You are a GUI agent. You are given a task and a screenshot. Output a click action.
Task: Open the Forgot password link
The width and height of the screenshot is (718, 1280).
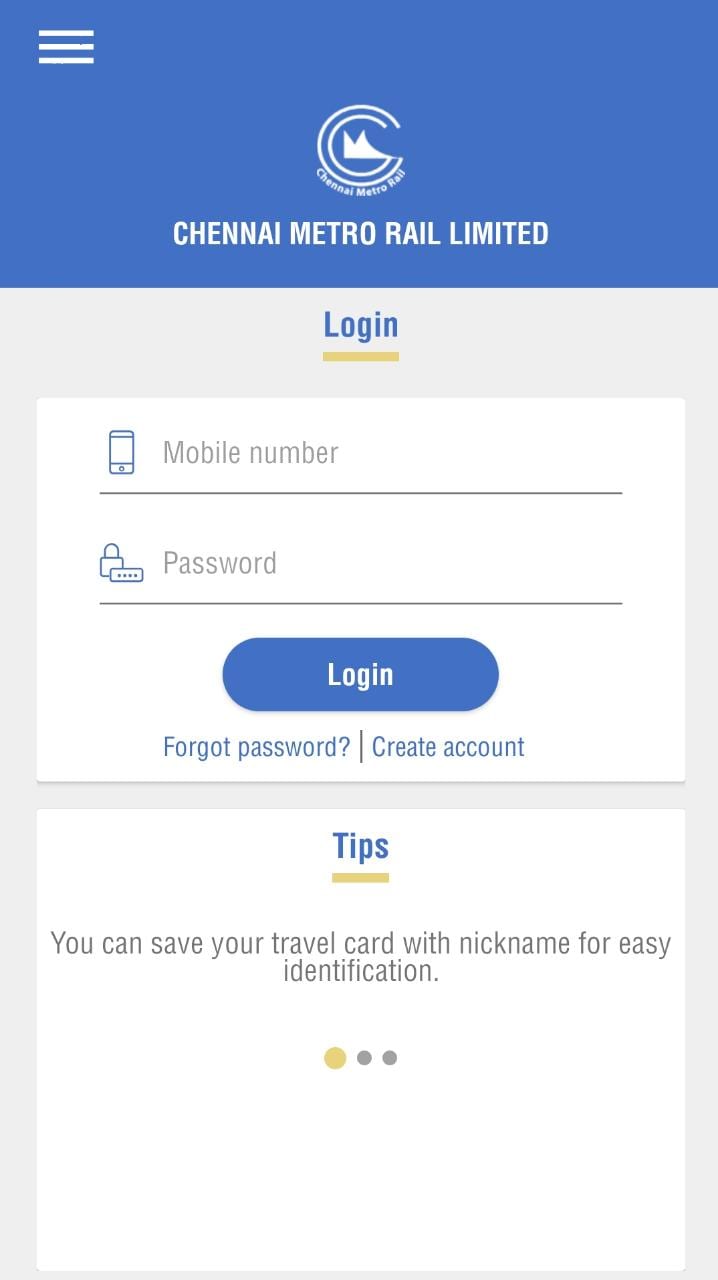[256, 747]
